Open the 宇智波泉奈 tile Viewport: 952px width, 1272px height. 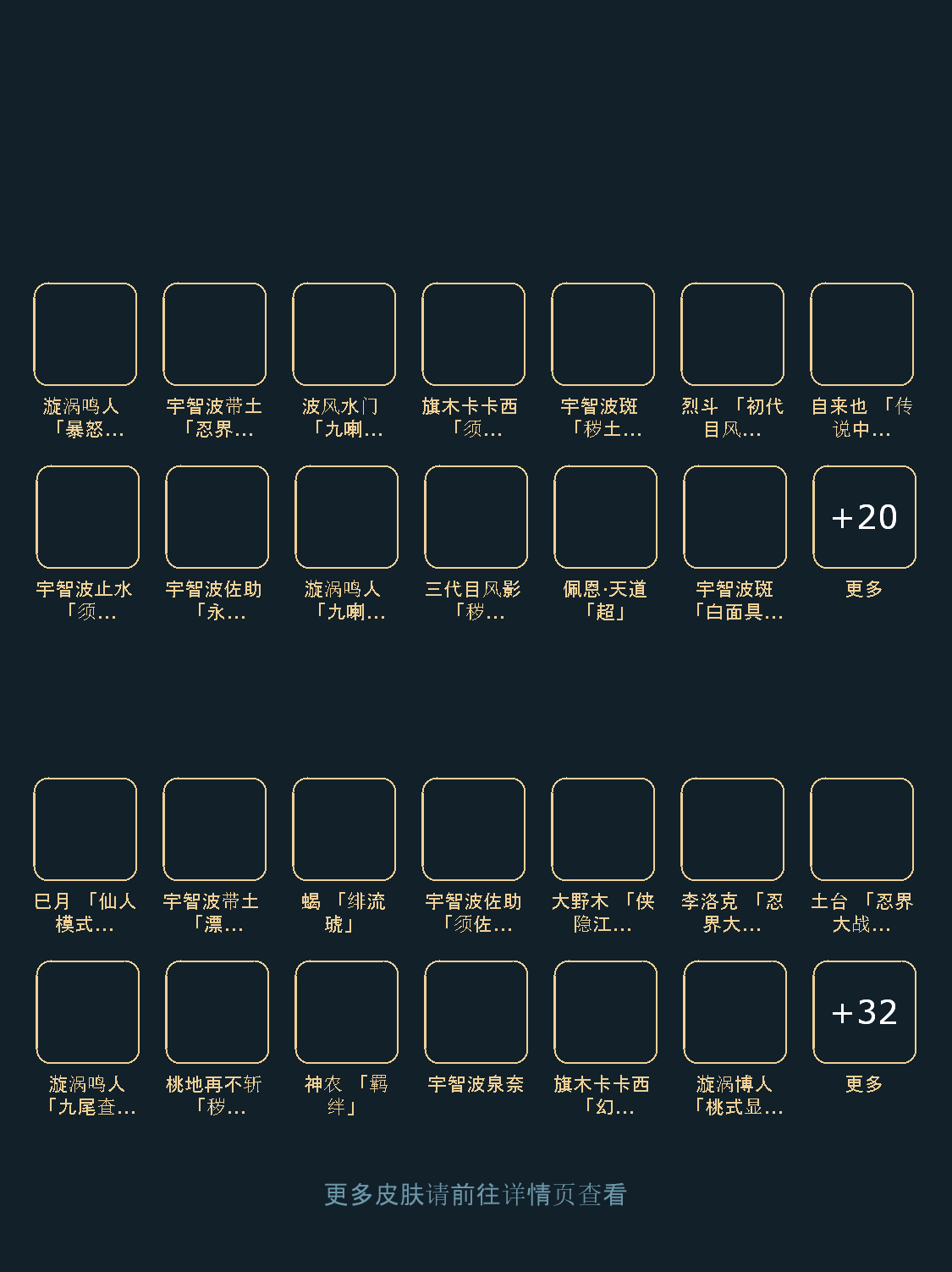point(476,1011)
